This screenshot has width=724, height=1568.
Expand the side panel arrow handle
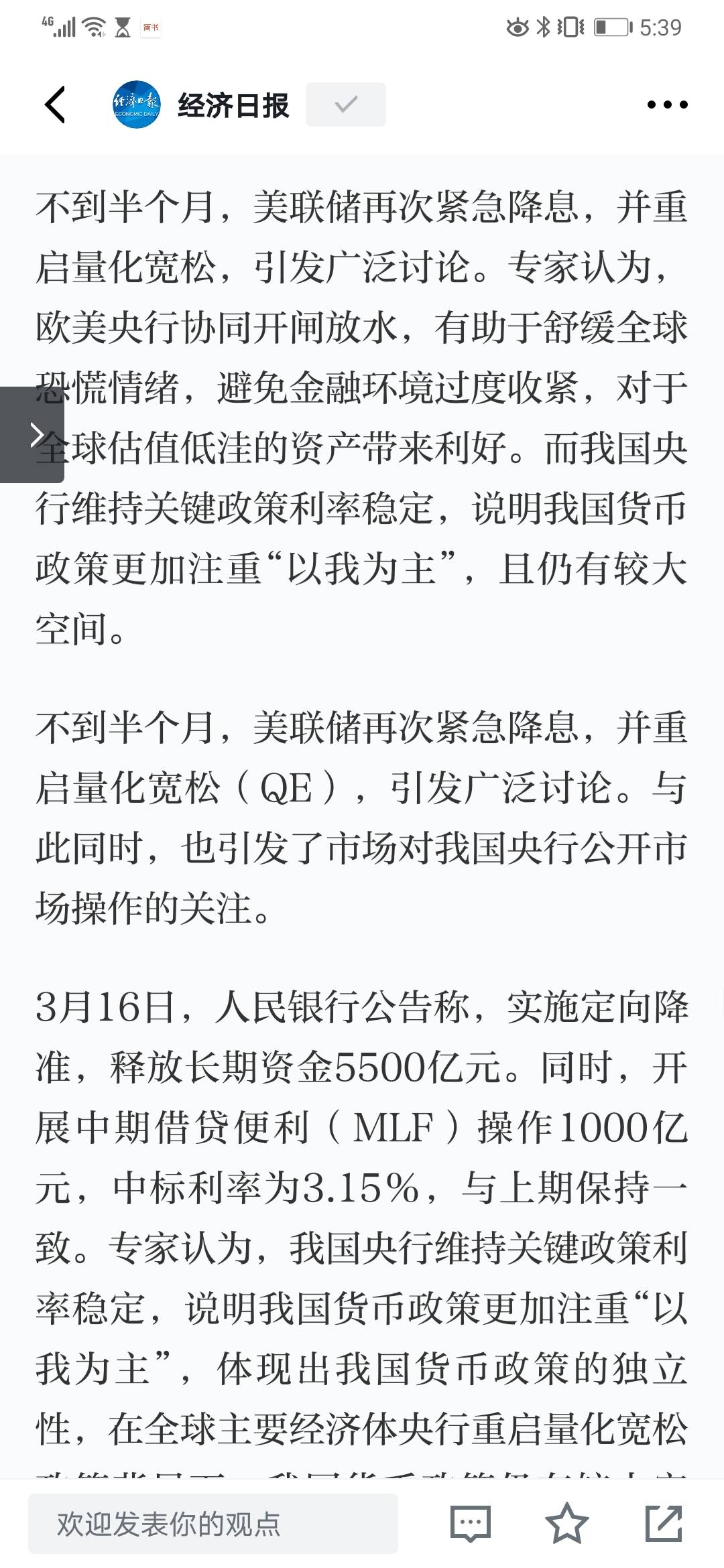tap(32, 434)
